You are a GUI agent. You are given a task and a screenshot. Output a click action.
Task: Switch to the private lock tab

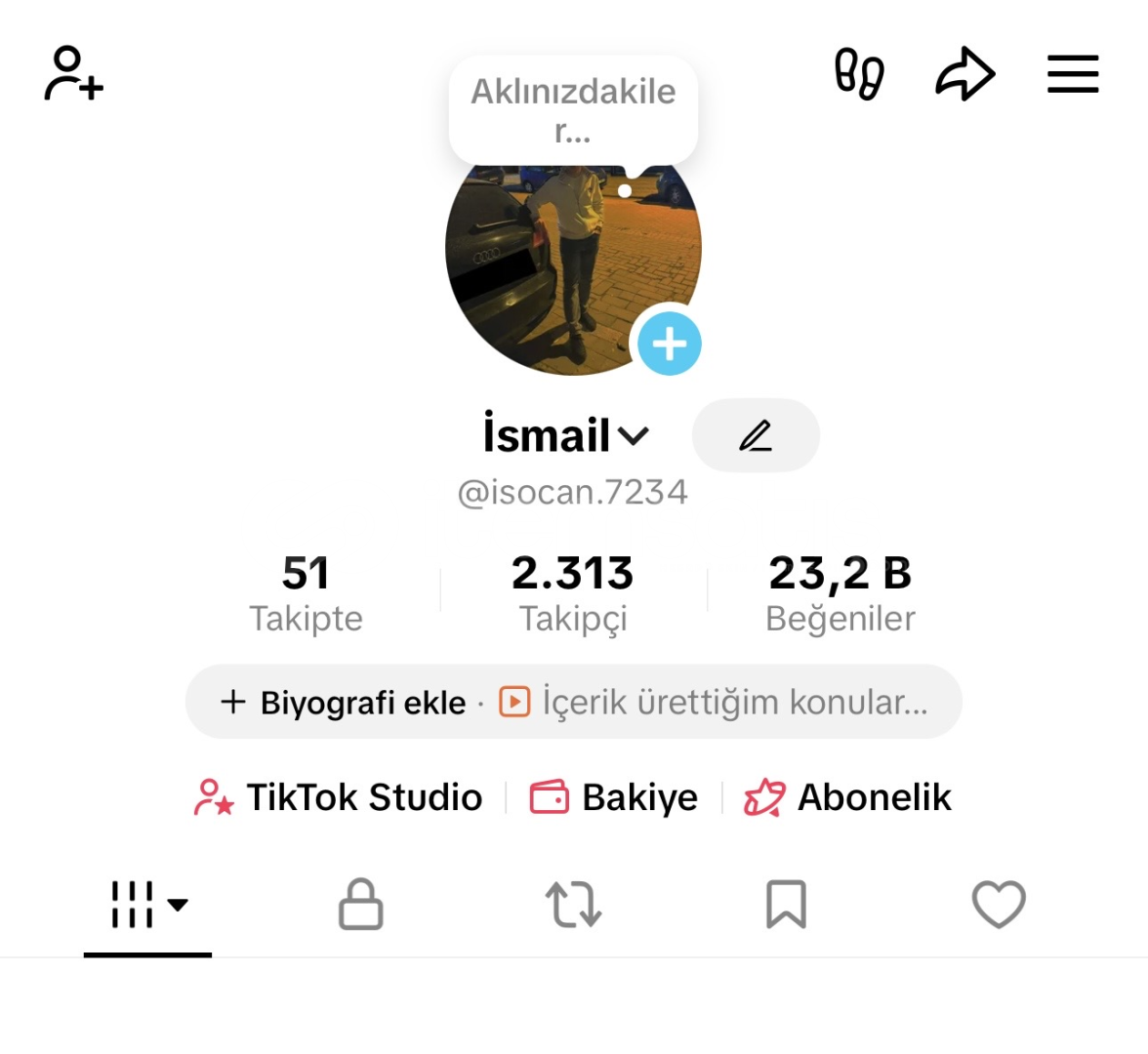(x=360, y=905)
